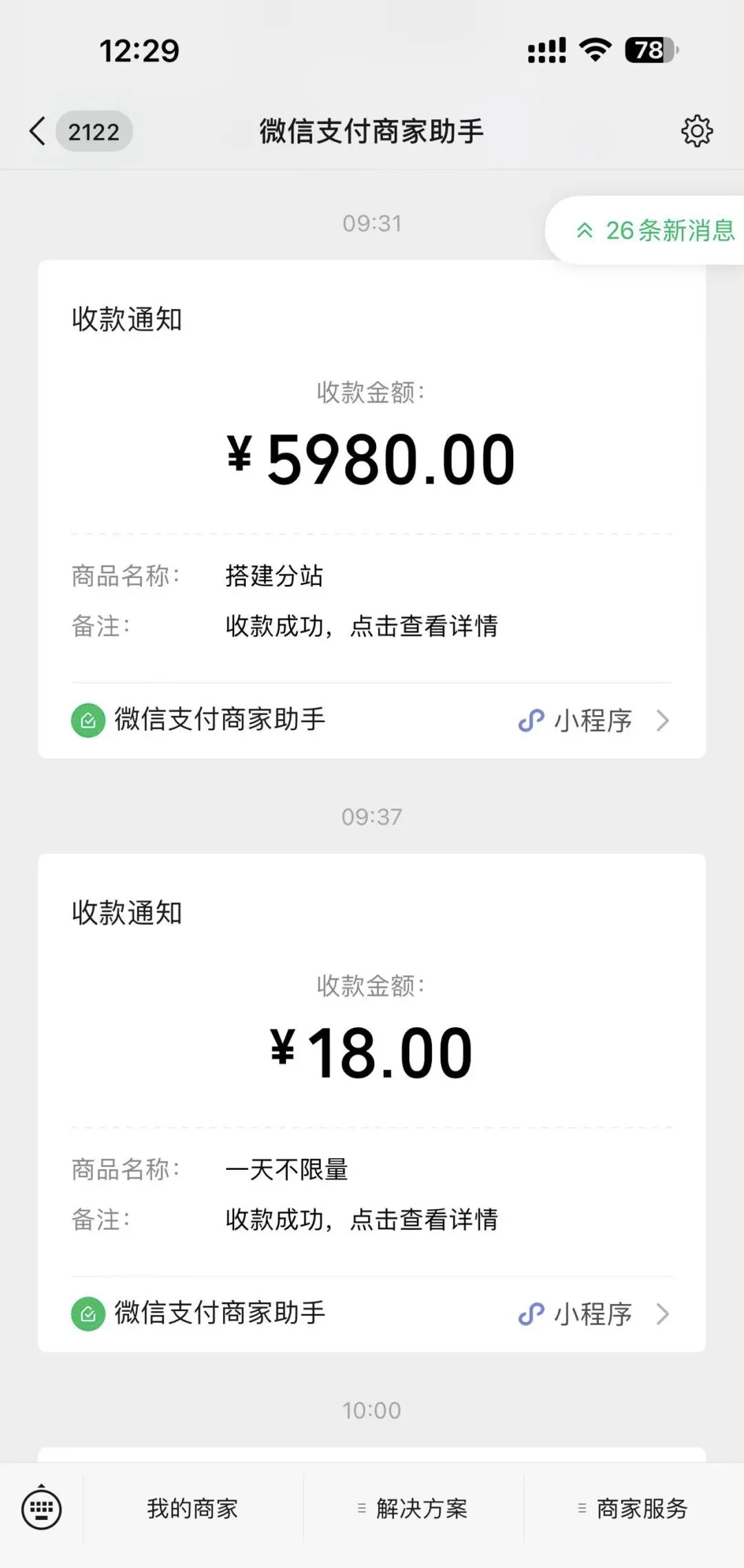
Task: Open the settings gear at top right
Action: (698, 130)
